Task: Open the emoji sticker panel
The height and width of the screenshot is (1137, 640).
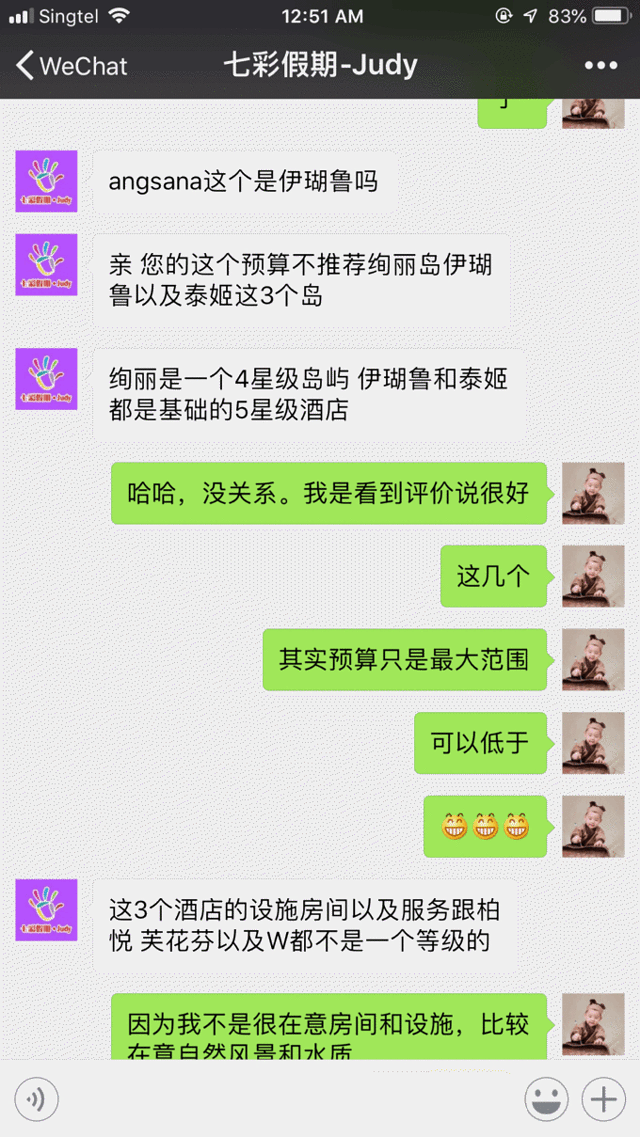Action: (x=547, y=1100)
